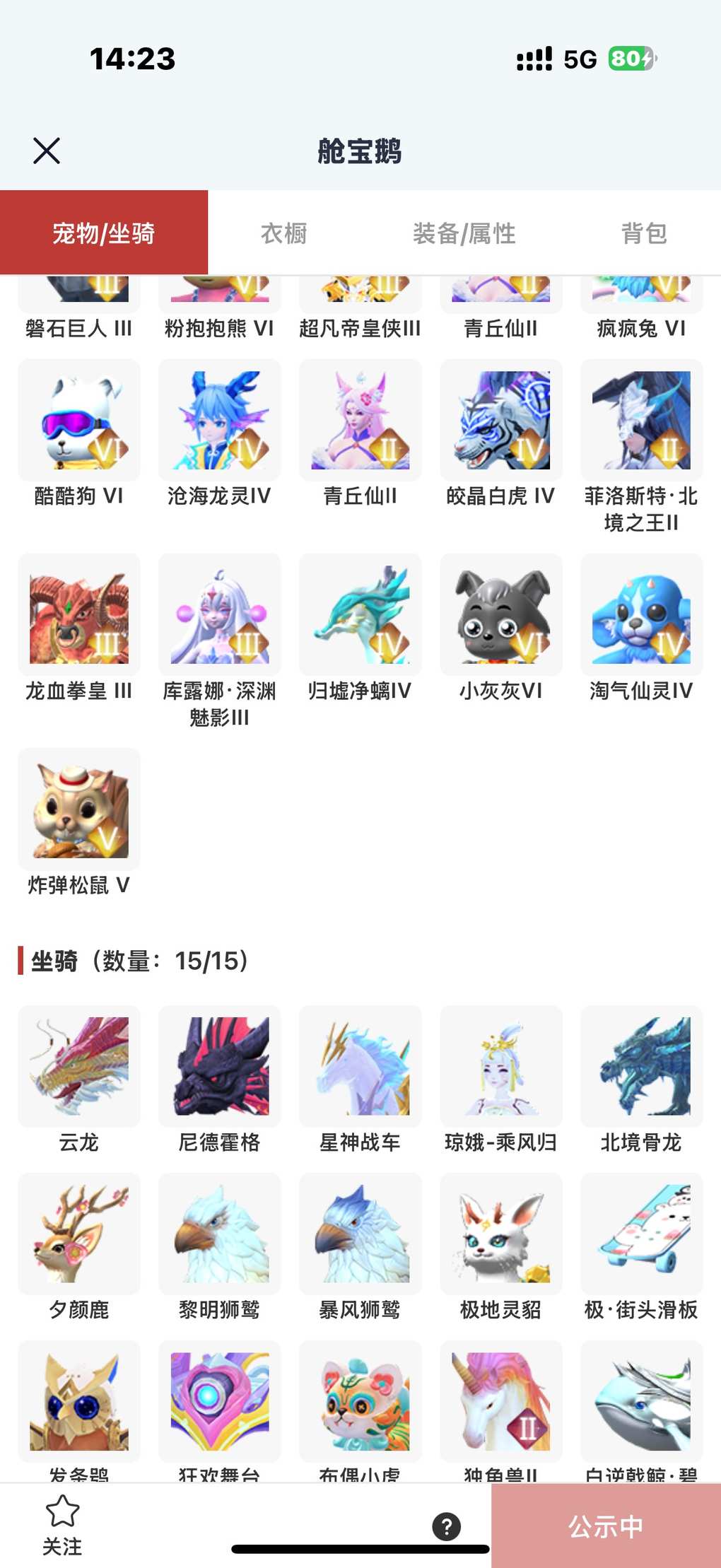Select the 归墟净螭IV pet tile

(x=360, y=615)
